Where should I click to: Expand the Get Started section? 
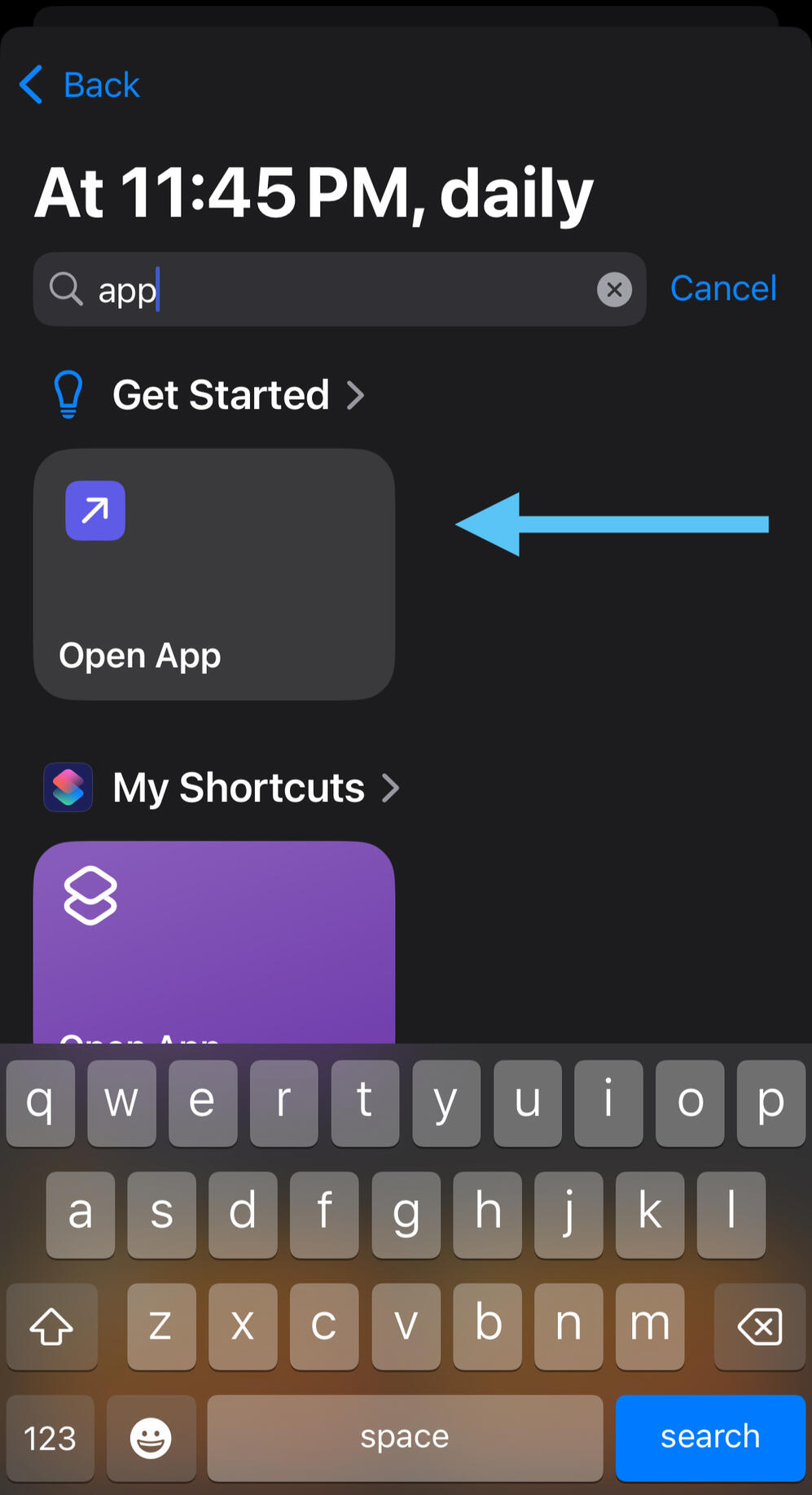(x=236, y=395)
